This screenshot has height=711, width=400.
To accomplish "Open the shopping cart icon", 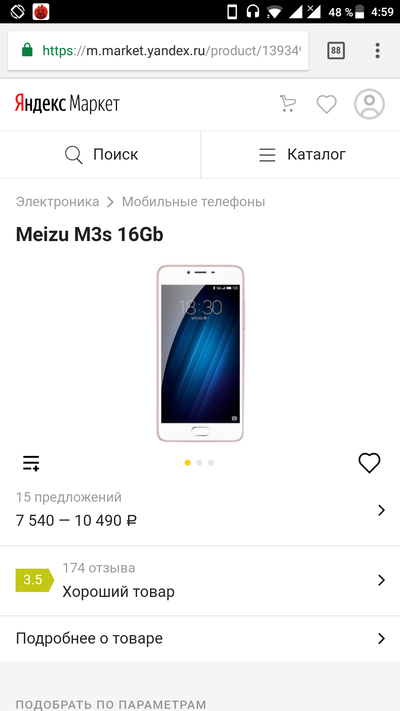I will 288,104.
